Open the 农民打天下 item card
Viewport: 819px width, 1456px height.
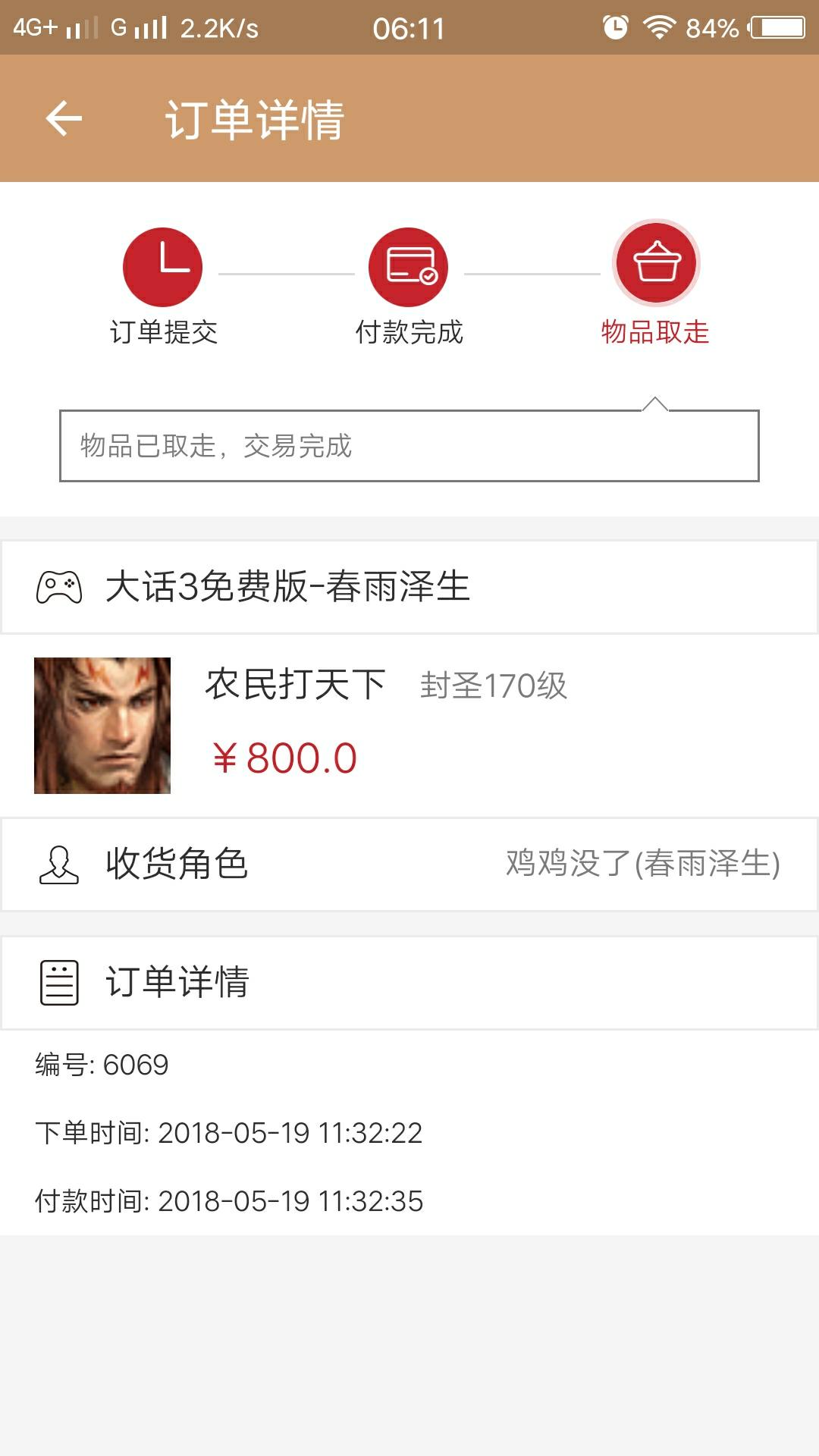point(409,726)
